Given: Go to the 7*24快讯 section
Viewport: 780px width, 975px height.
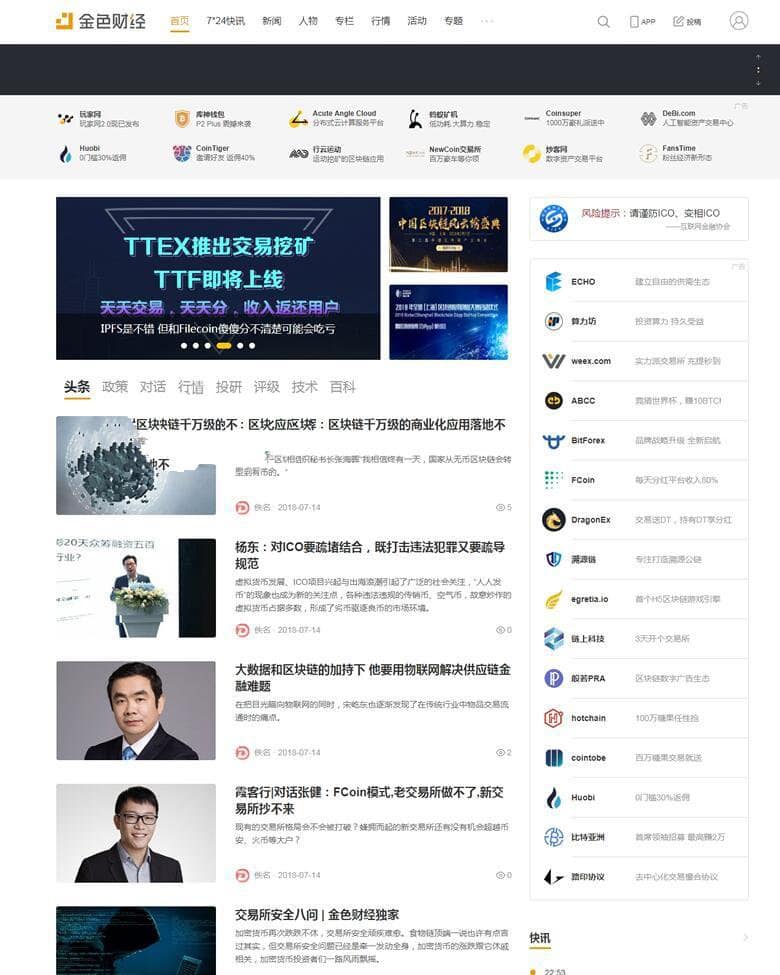Looking at the screenshot, I should [225, 21].
